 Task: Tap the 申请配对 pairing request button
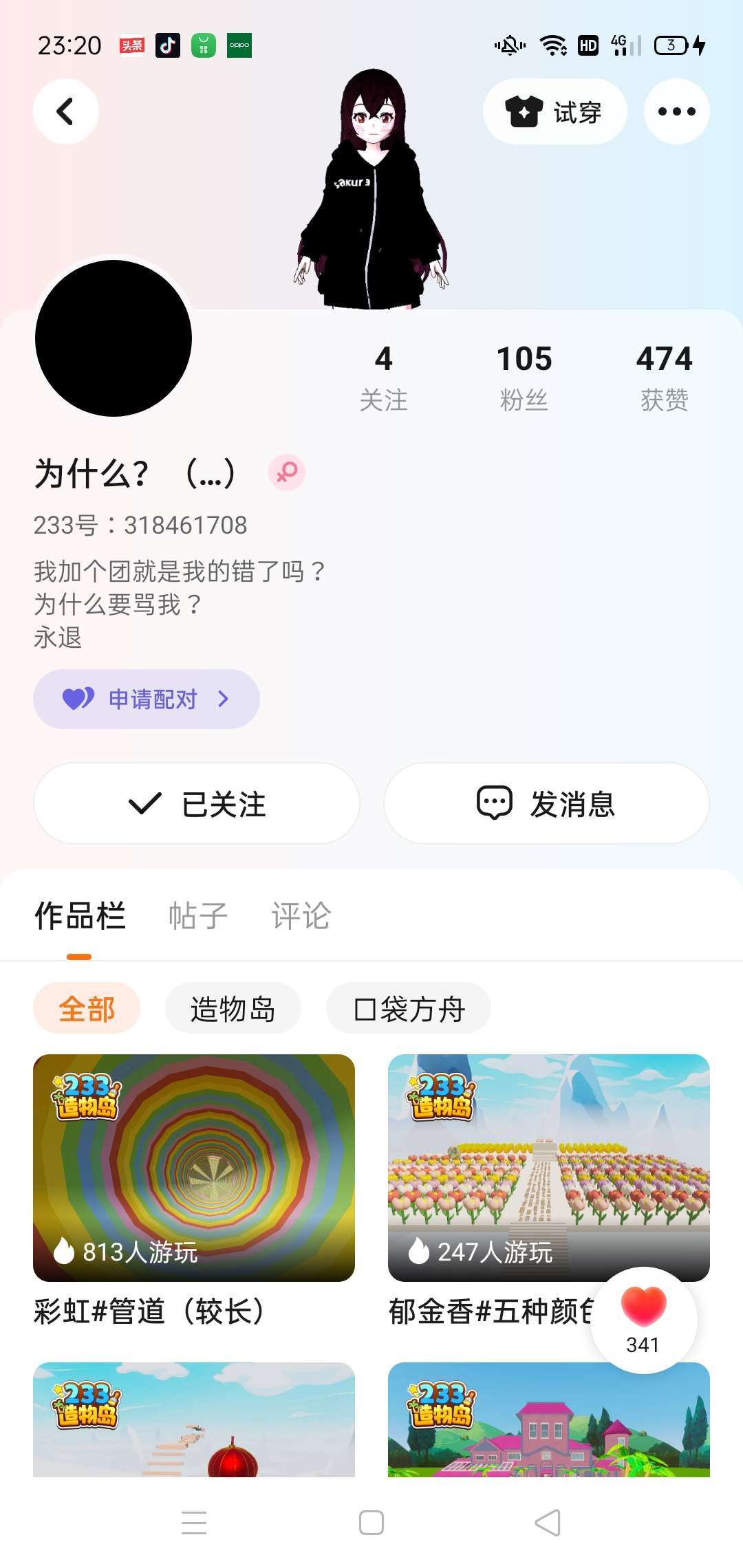[147, 699]
